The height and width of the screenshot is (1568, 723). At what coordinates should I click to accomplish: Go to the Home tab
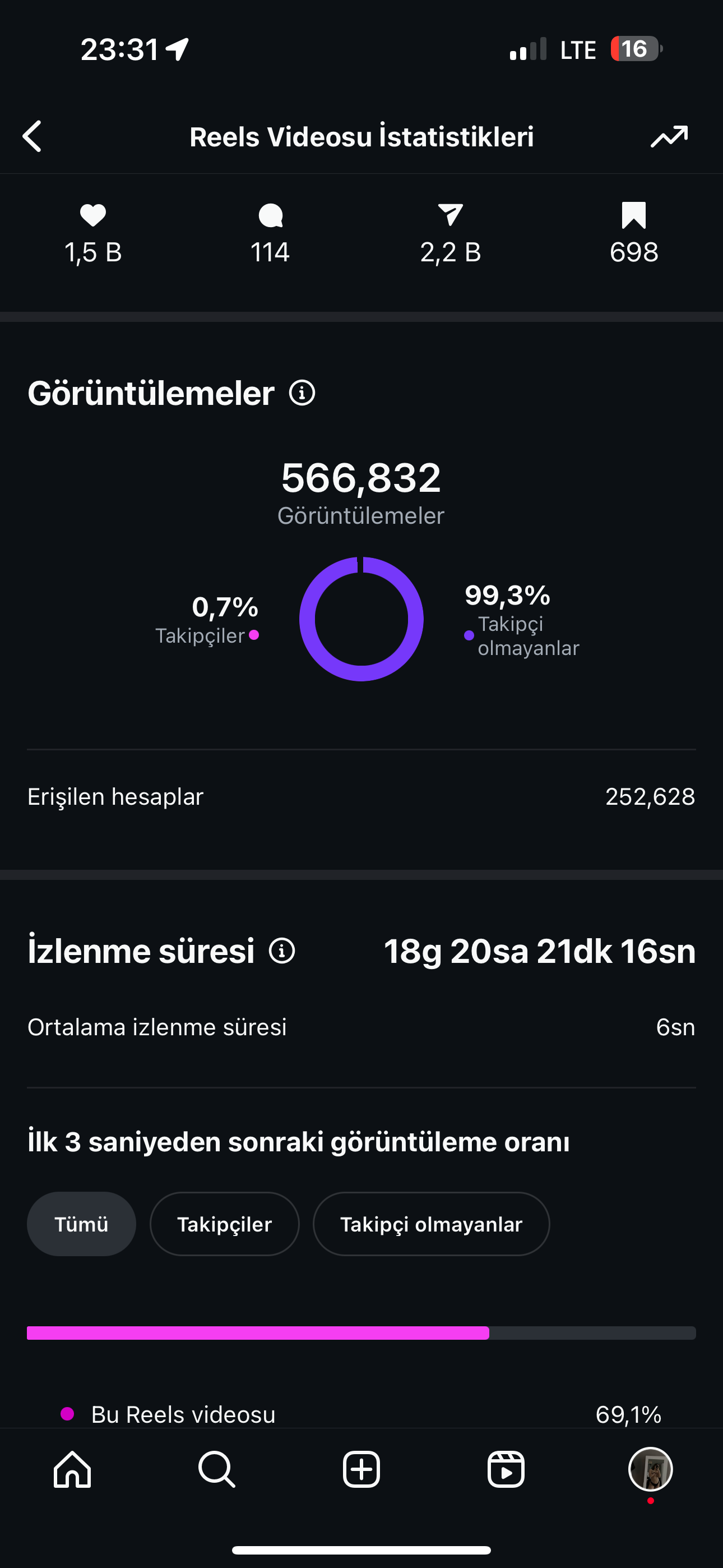72,1469
